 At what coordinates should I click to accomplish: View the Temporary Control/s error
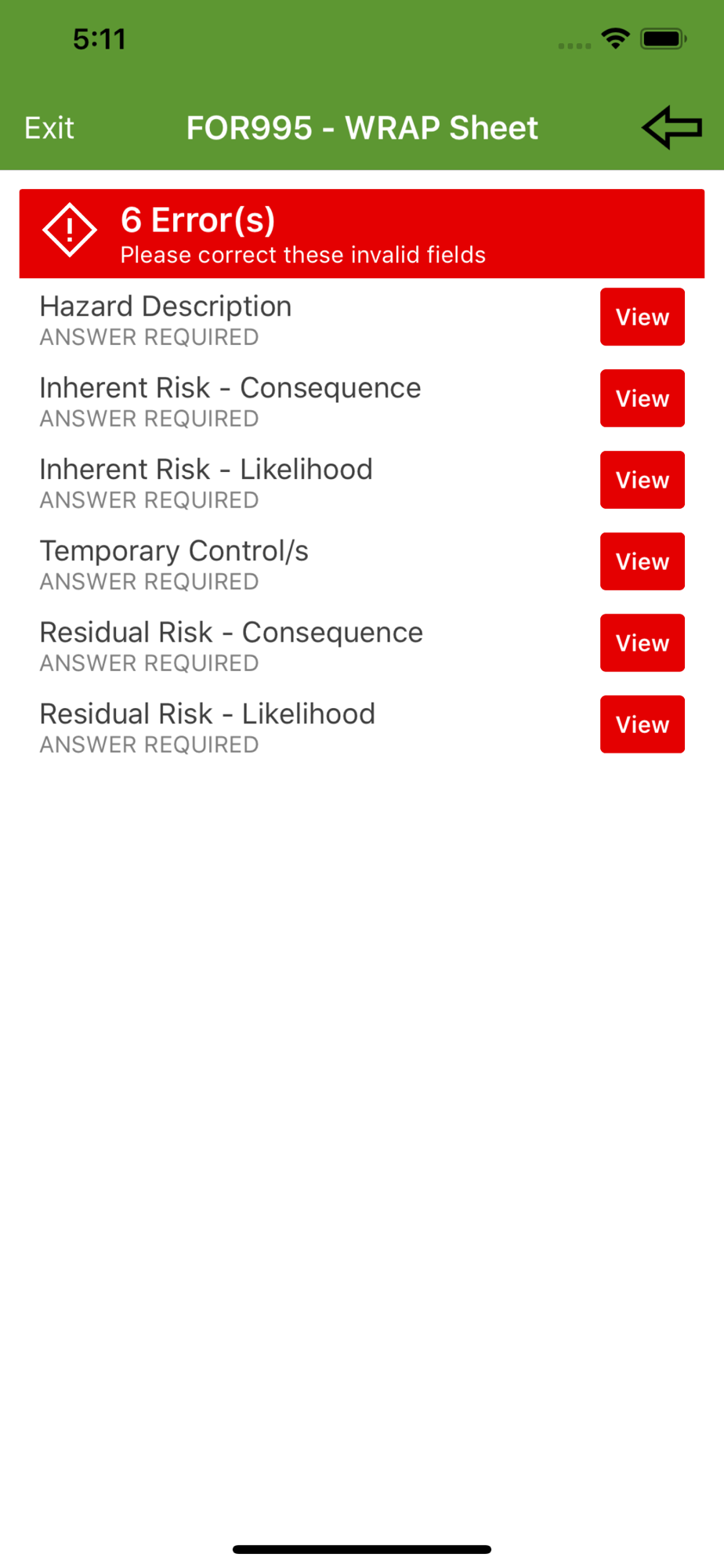[x=643, y=561]
